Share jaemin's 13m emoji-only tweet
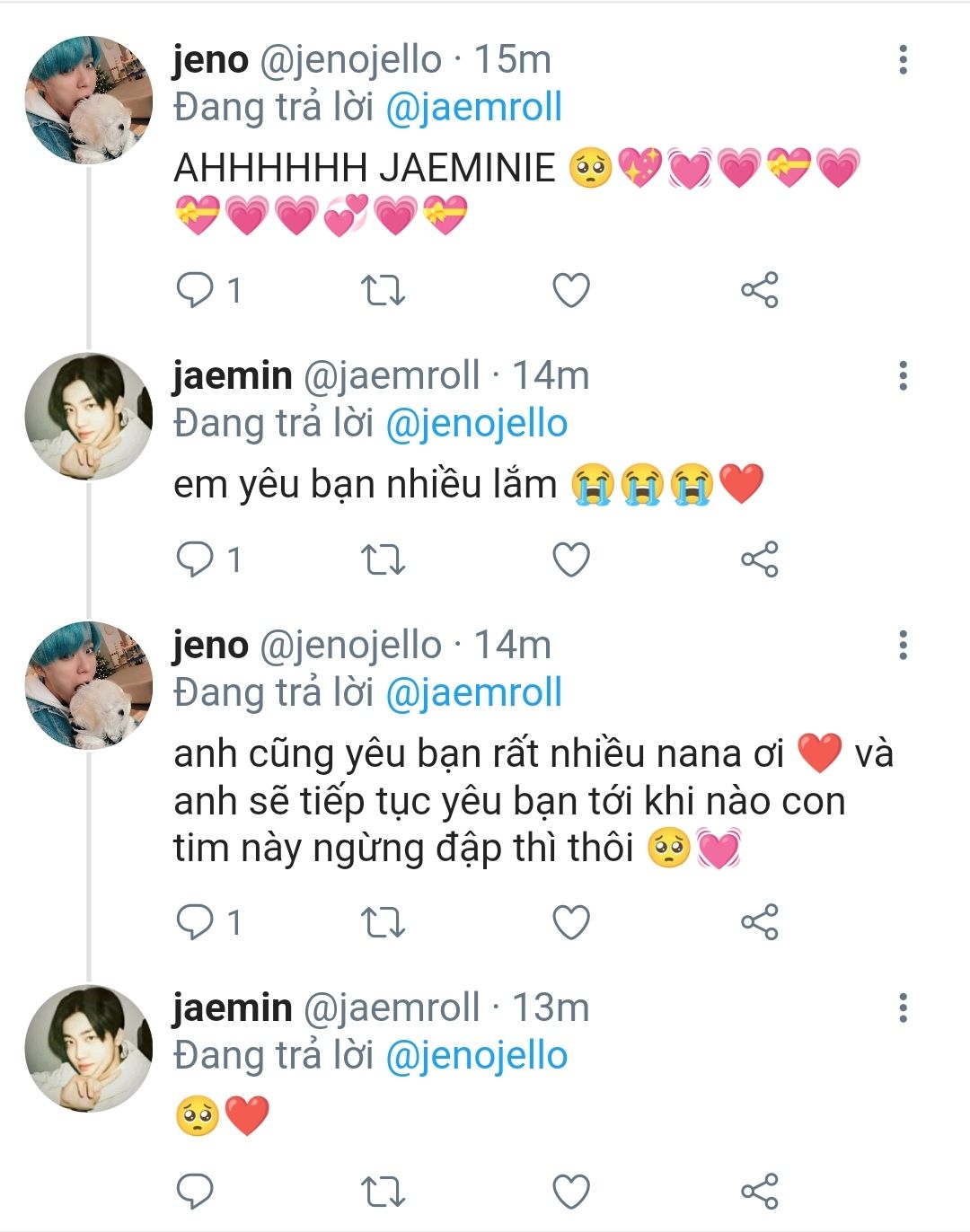 [759, 1192]
